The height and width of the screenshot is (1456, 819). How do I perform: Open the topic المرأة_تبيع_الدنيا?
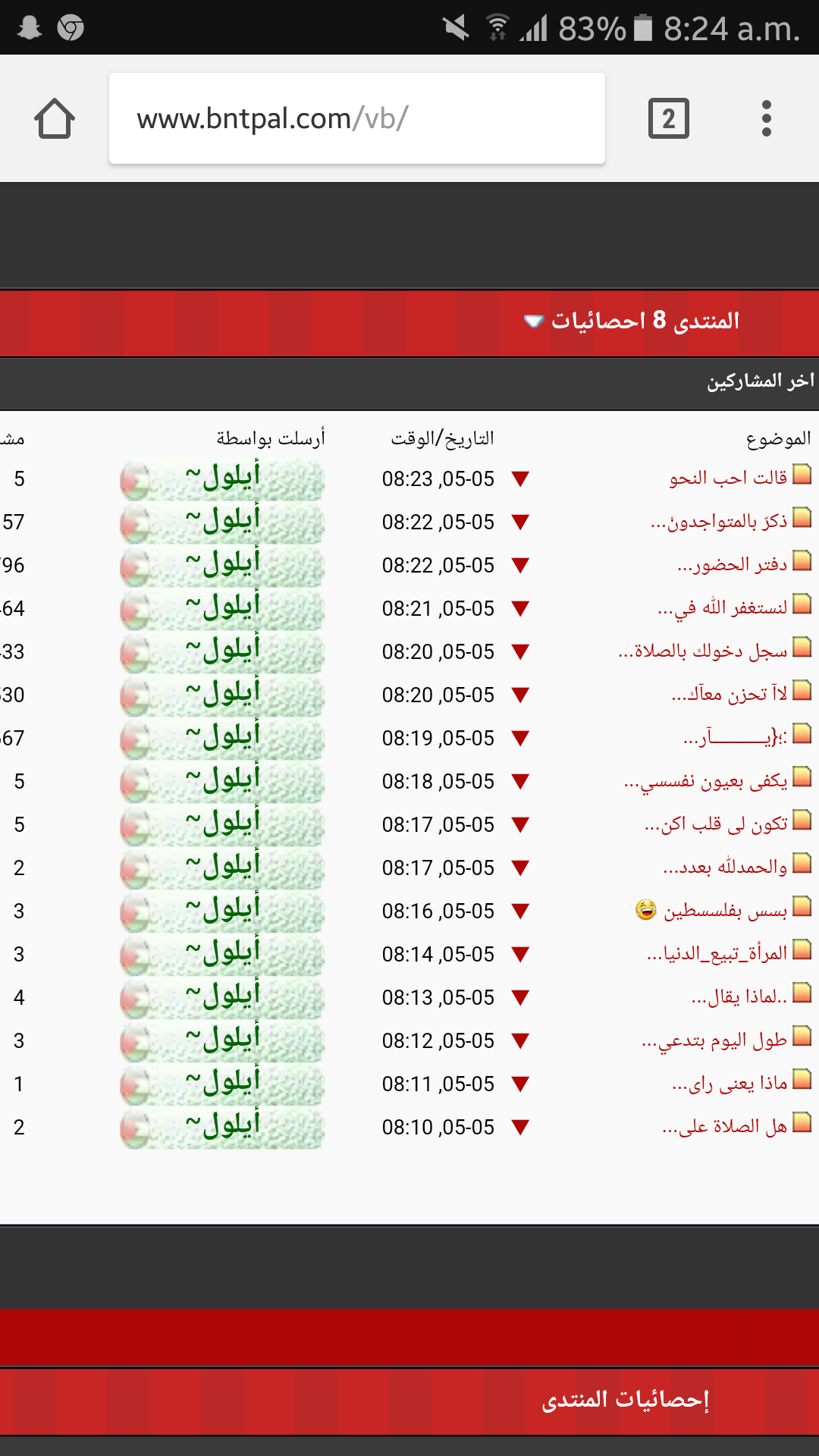pos(717,953)
